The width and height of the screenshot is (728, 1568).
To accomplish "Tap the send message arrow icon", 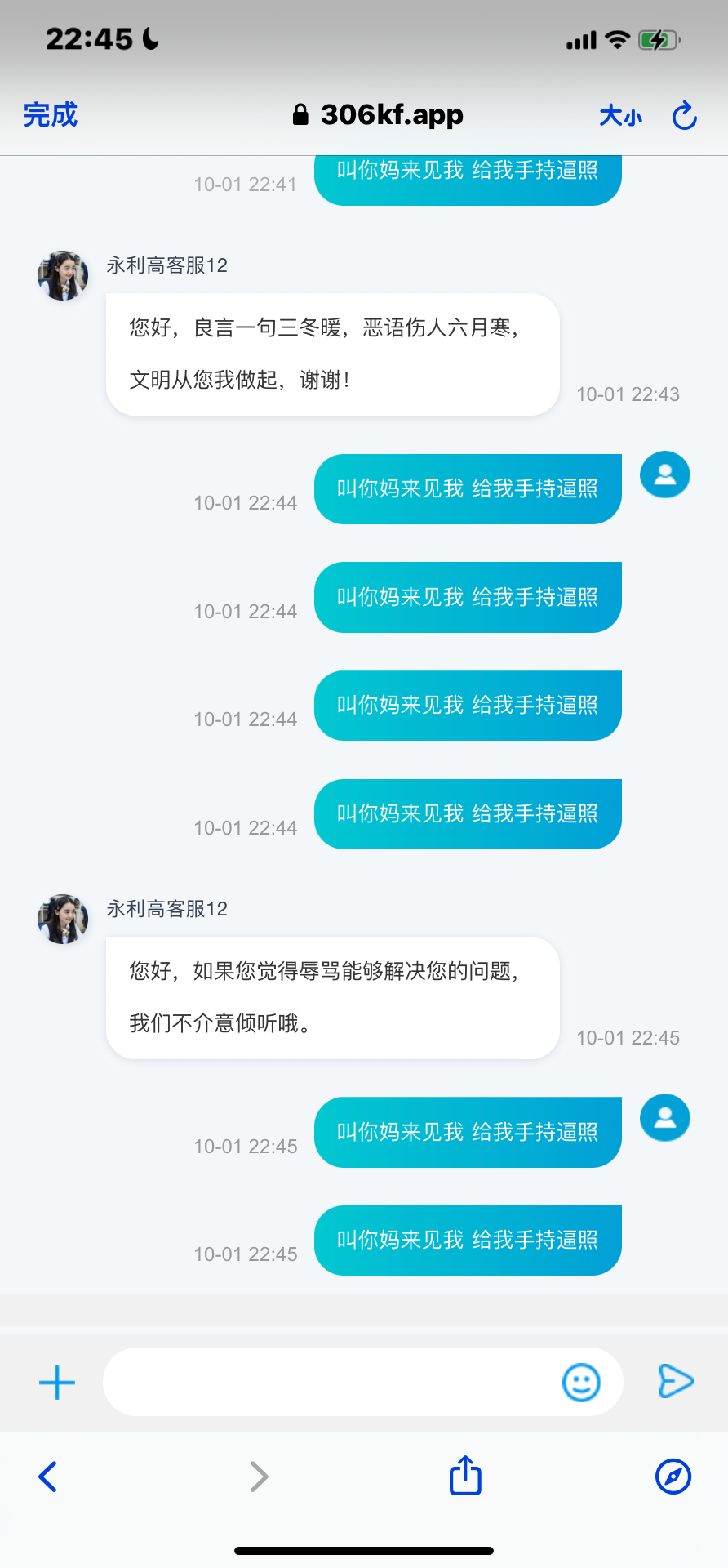I will click(x=676, y=1381).
